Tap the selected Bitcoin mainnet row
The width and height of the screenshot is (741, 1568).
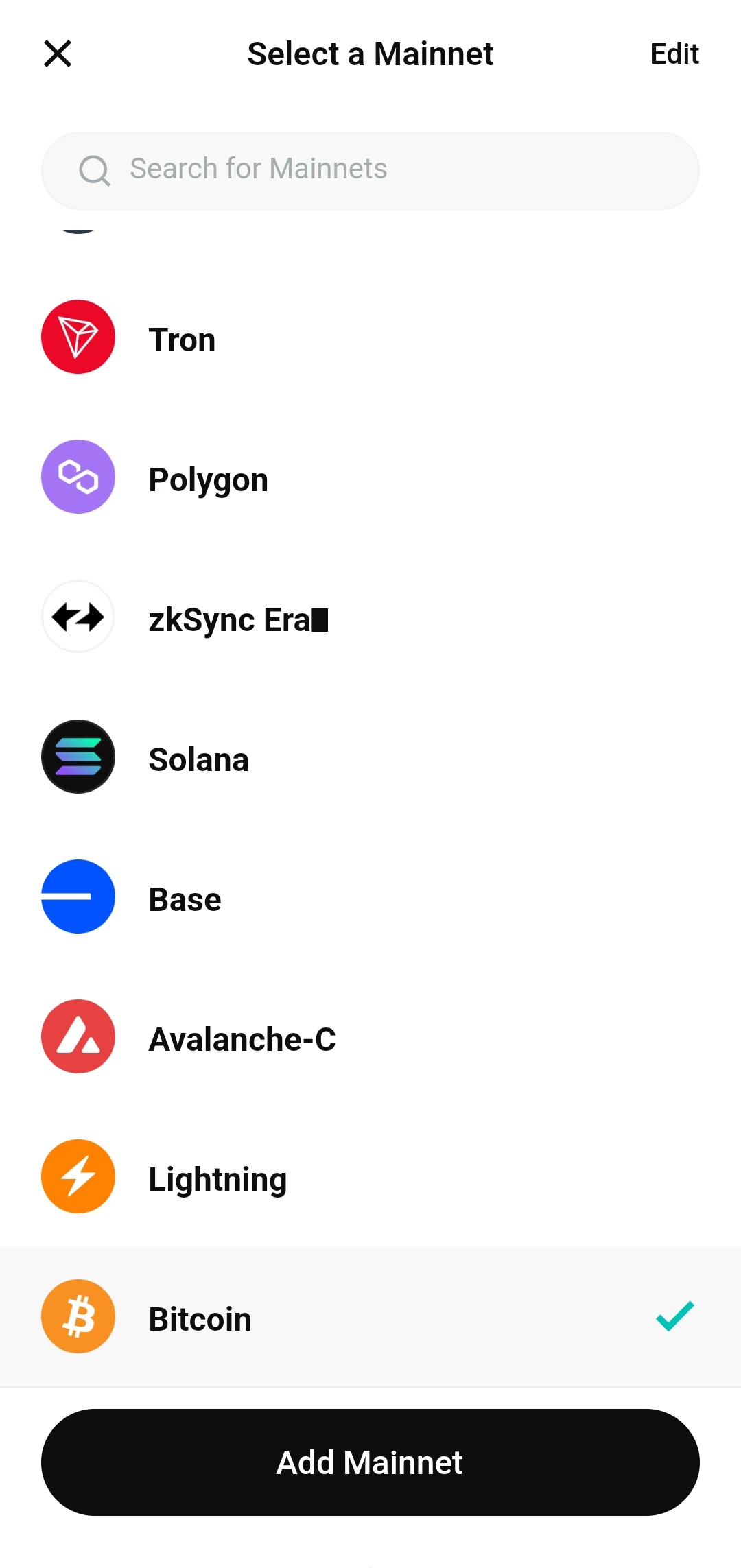pos(370,1317)
